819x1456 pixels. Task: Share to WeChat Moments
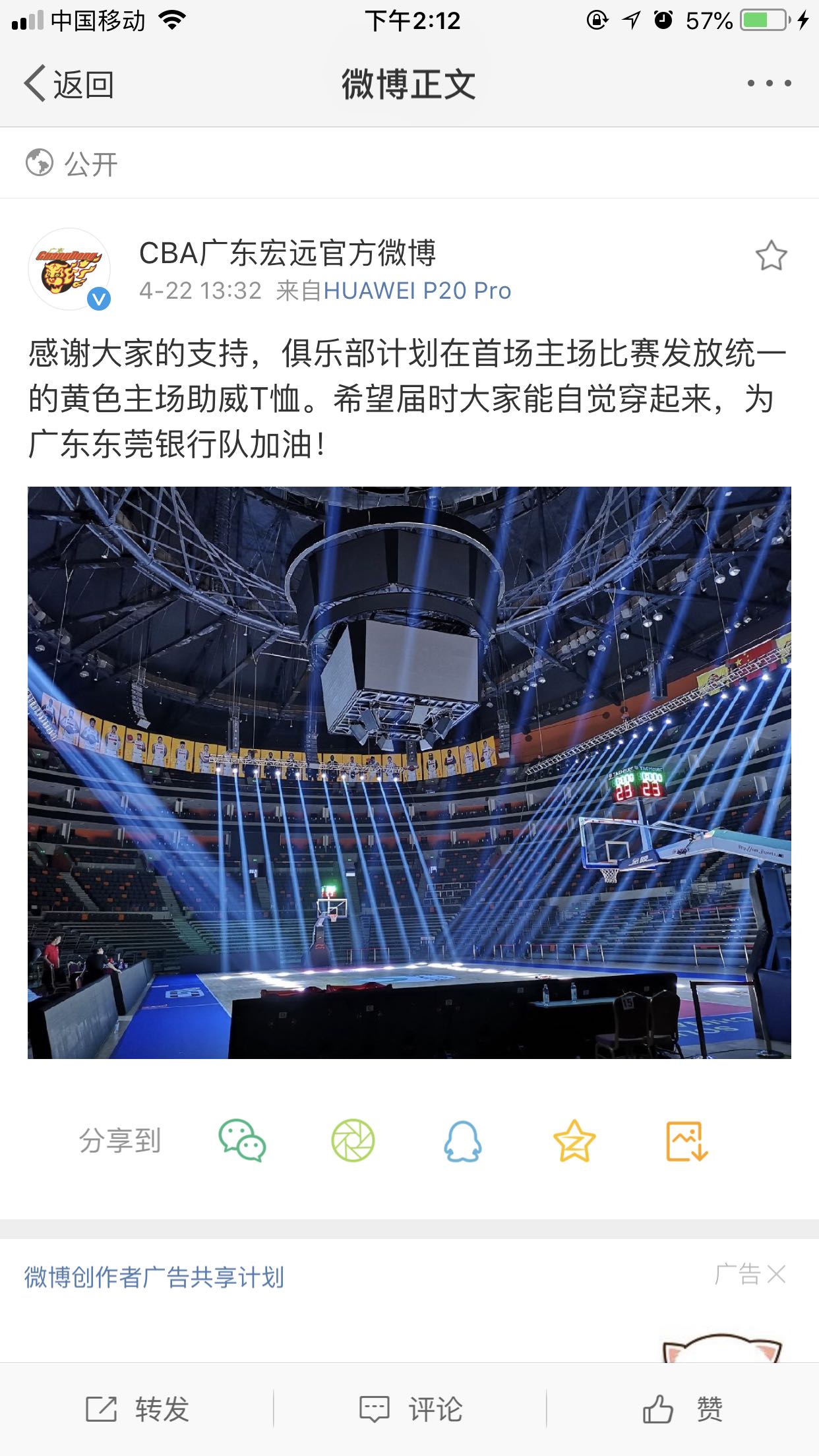click(353, 1141)
